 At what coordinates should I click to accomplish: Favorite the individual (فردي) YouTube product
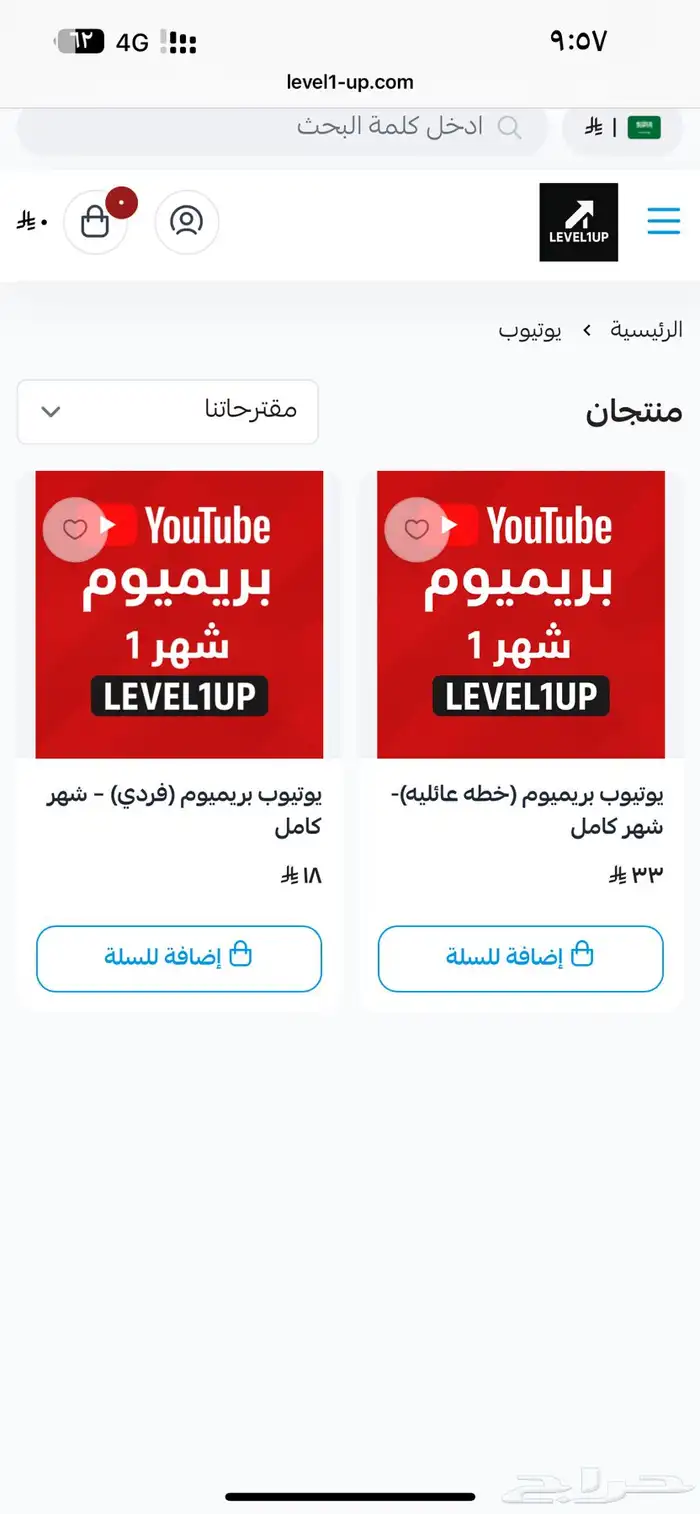75,529
